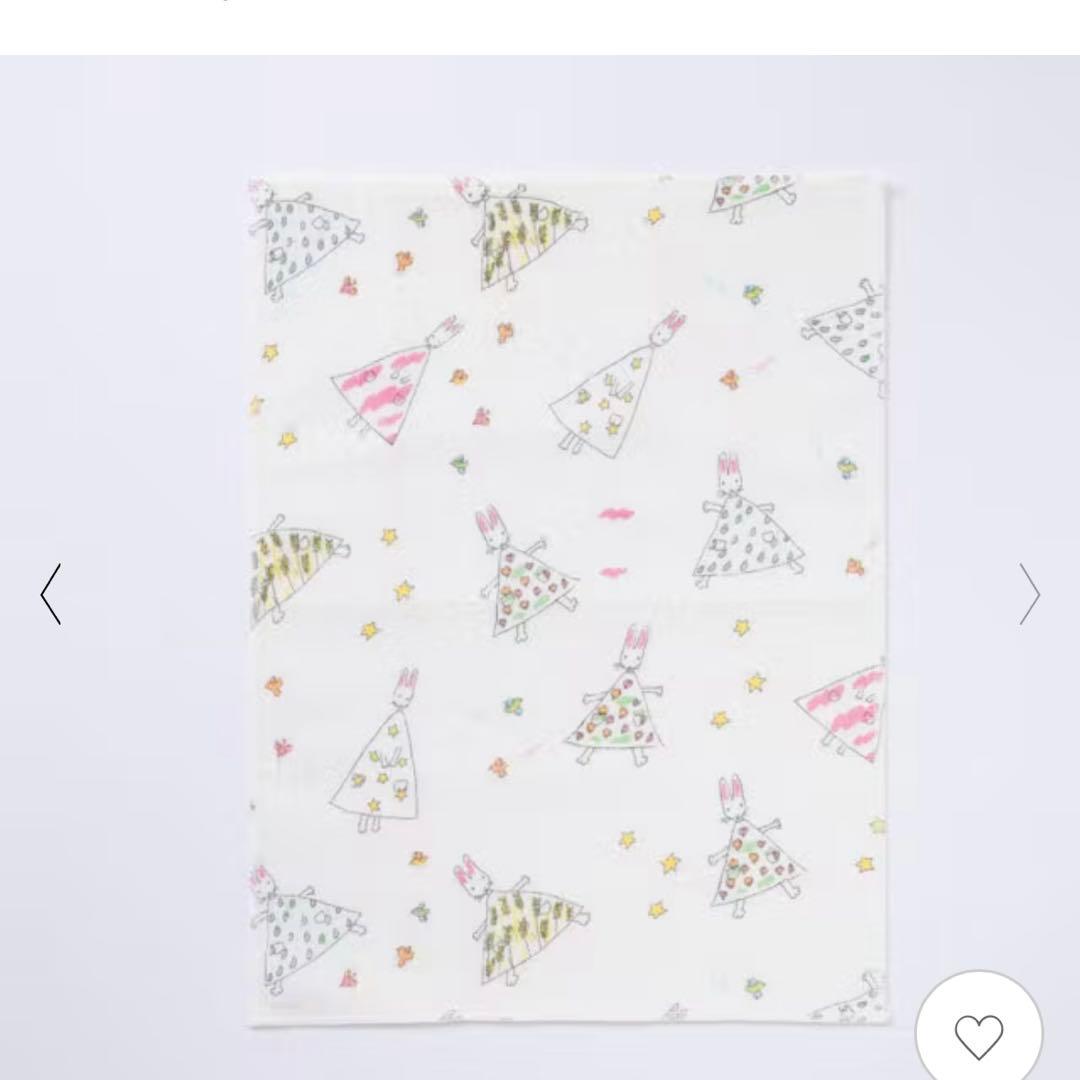Open the rabbit-pattern fabric product image
This screenshot has height=1080, width=1080.
(567, 600)
